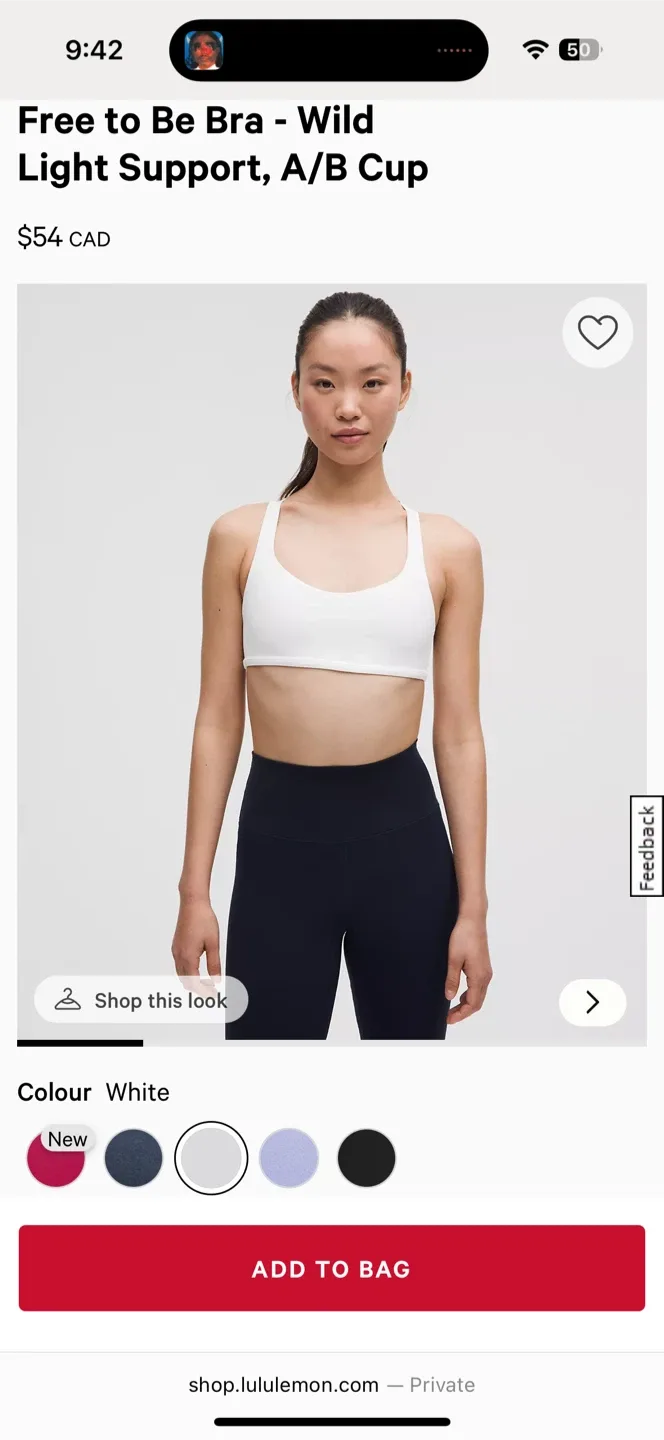
Task: Choose the navy blue colour swatch
Action: point(134,1158)
